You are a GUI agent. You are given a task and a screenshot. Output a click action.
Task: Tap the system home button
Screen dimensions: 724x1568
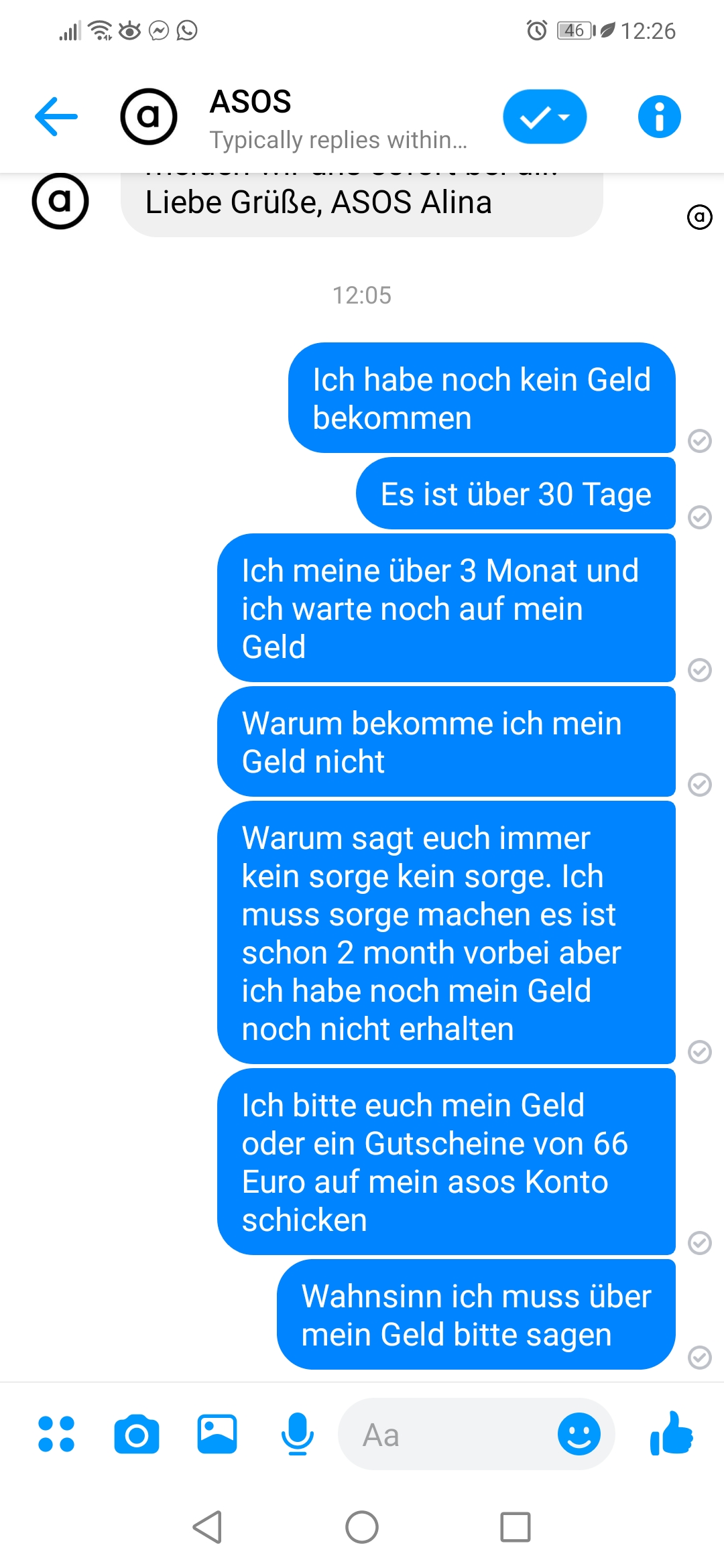362,1527
